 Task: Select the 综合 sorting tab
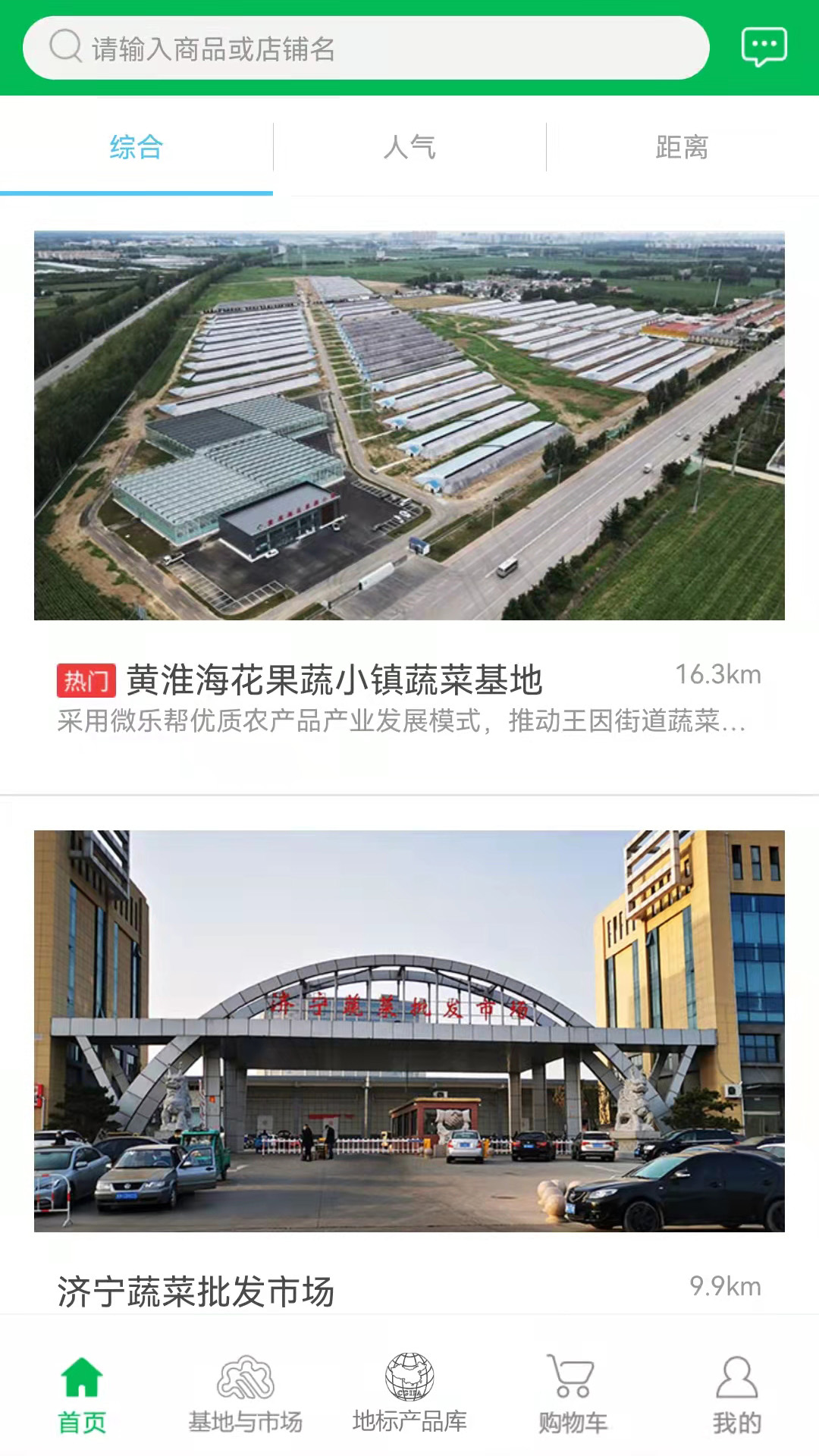point(136,147)
